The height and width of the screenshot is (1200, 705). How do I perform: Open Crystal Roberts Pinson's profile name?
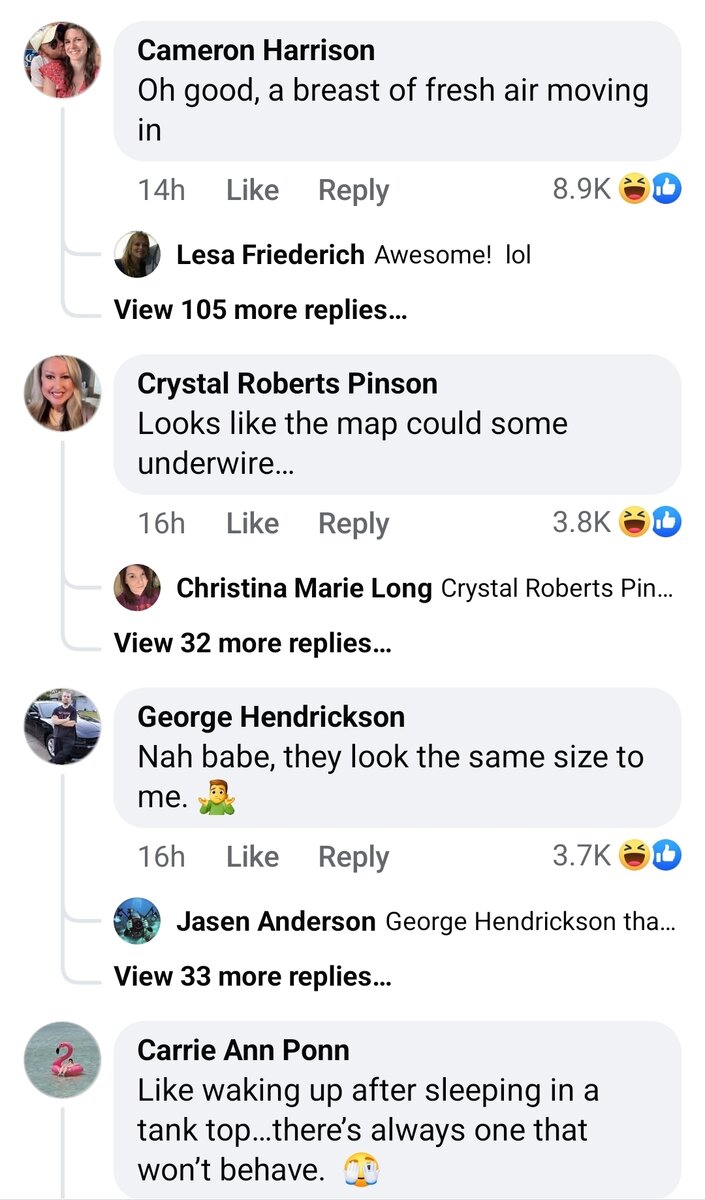click(287, 383)
